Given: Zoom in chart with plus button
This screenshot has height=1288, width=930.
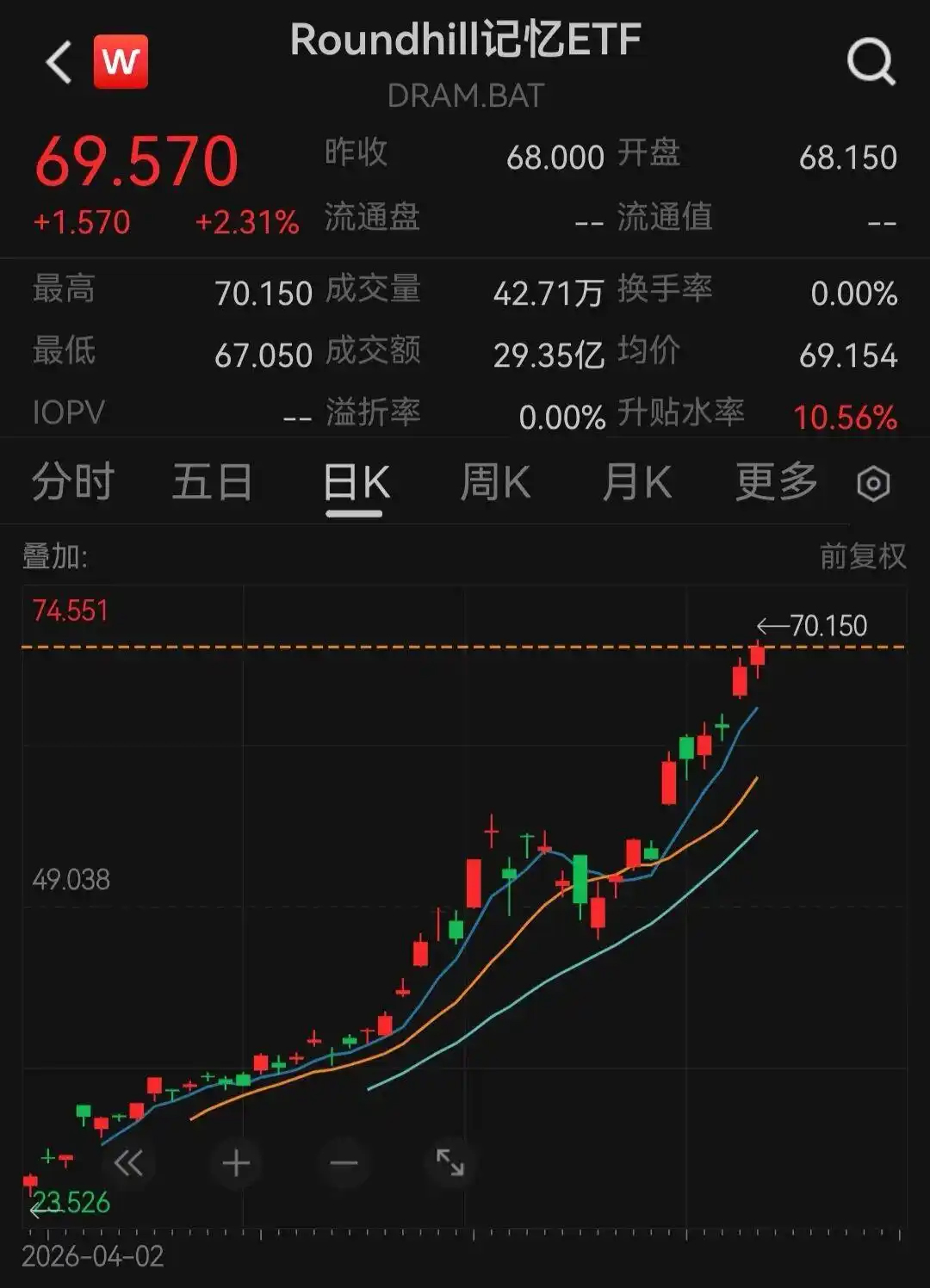Looking at the screenshot, I should click(x=236, y=1163).
